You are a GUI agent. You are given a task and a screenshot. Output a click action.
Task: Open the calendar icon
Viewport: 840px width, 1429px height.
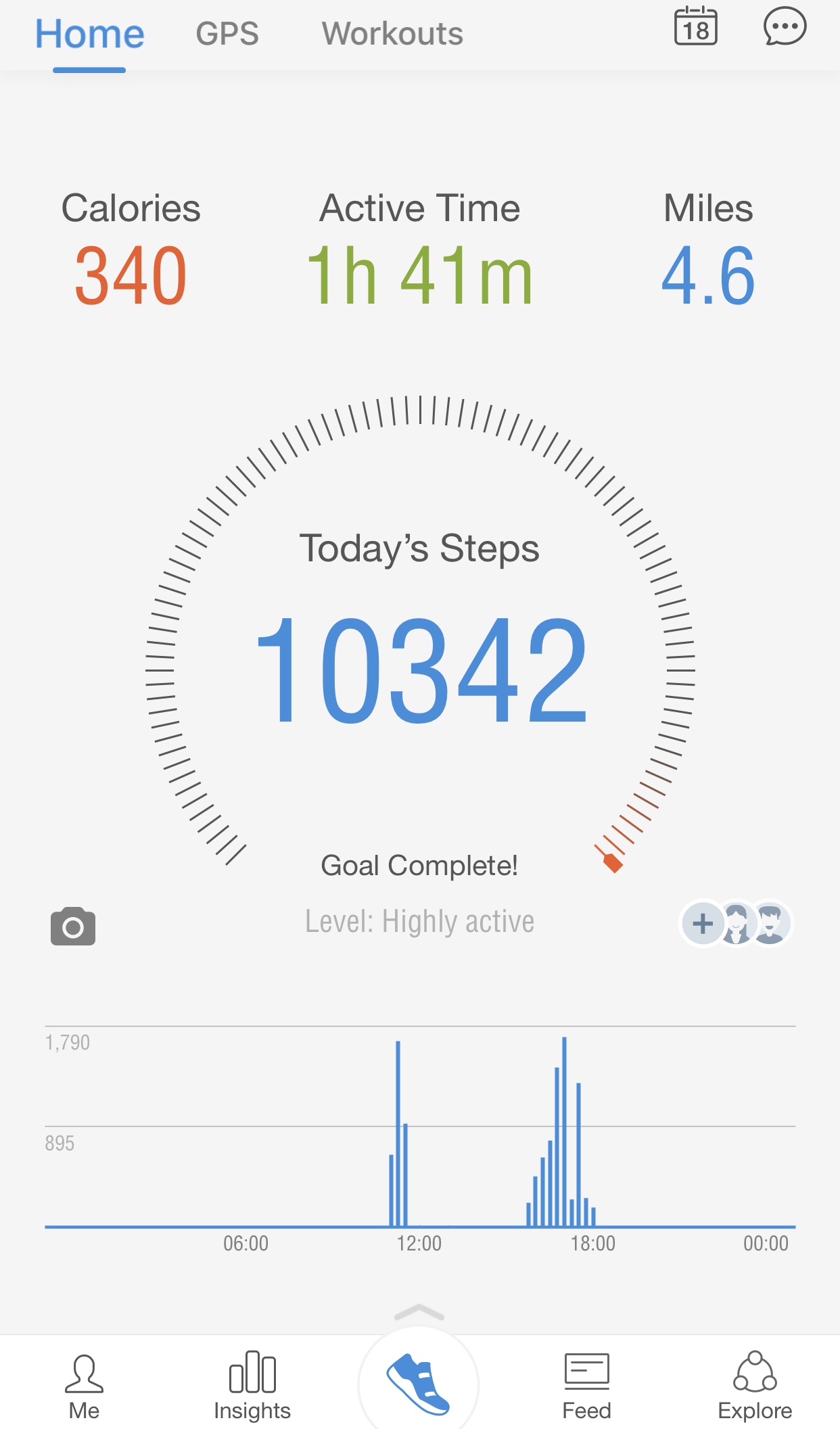tap(695, 27)
